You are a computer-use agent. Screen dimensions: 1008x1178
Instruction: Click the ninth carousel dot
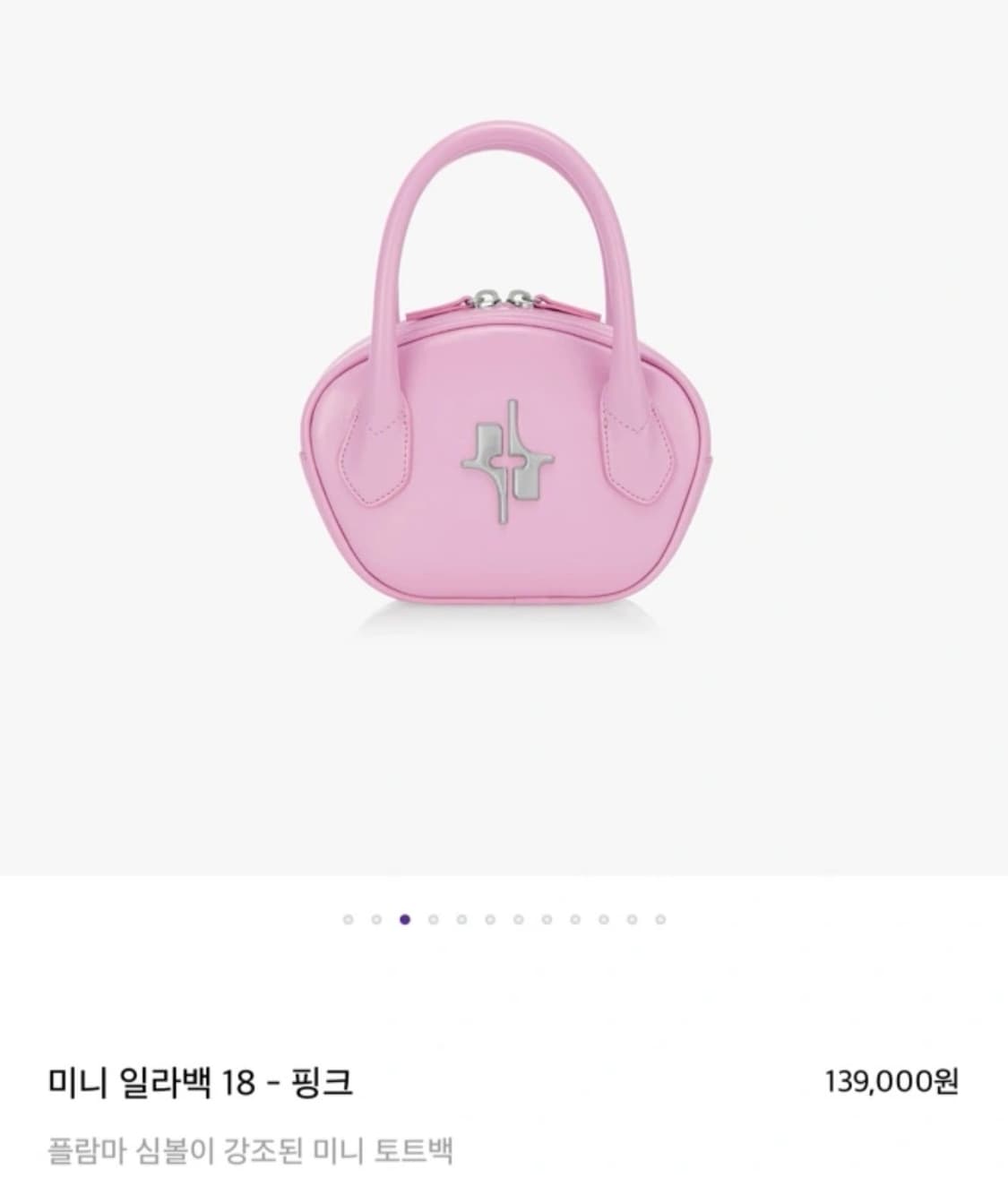(x=575, y=919)
